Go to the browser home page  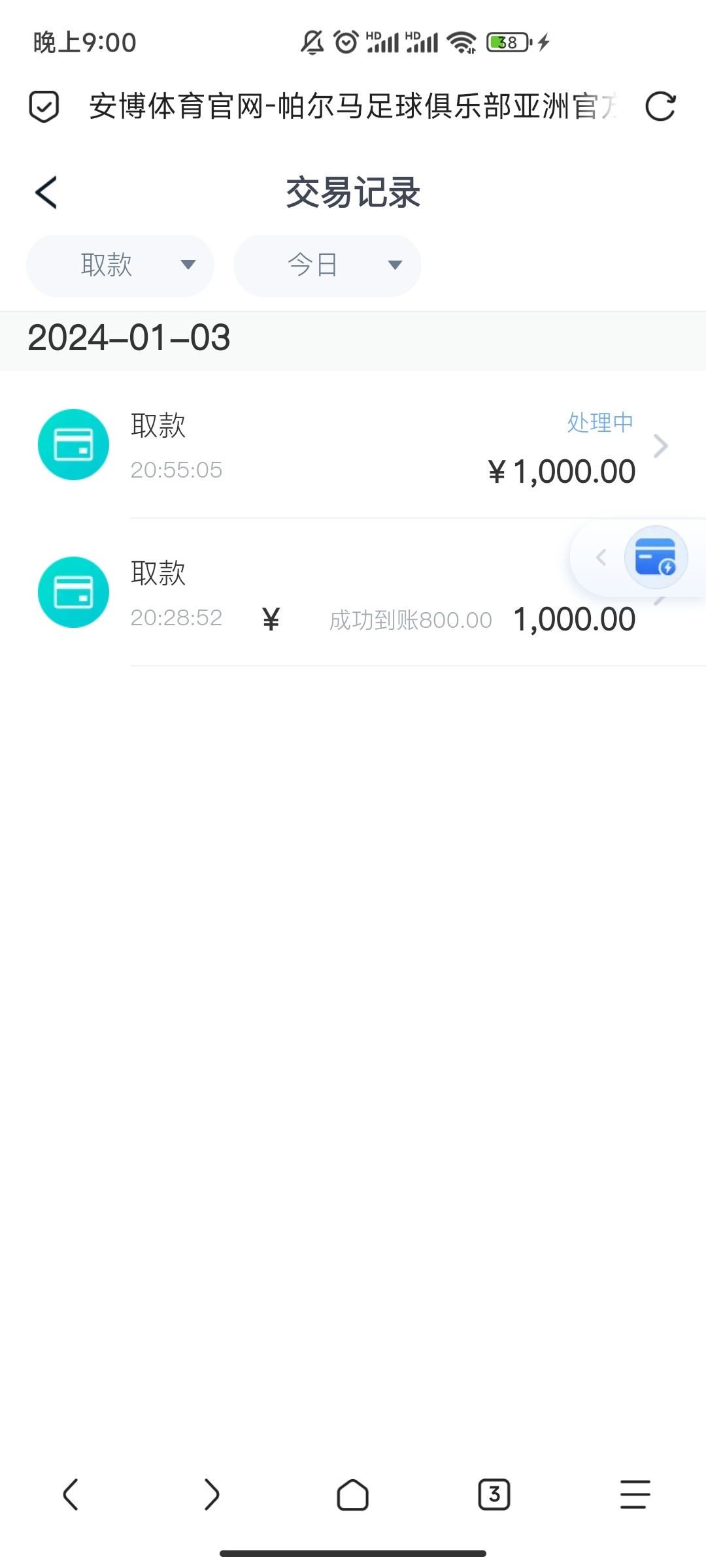click(x=353, y=1494)
